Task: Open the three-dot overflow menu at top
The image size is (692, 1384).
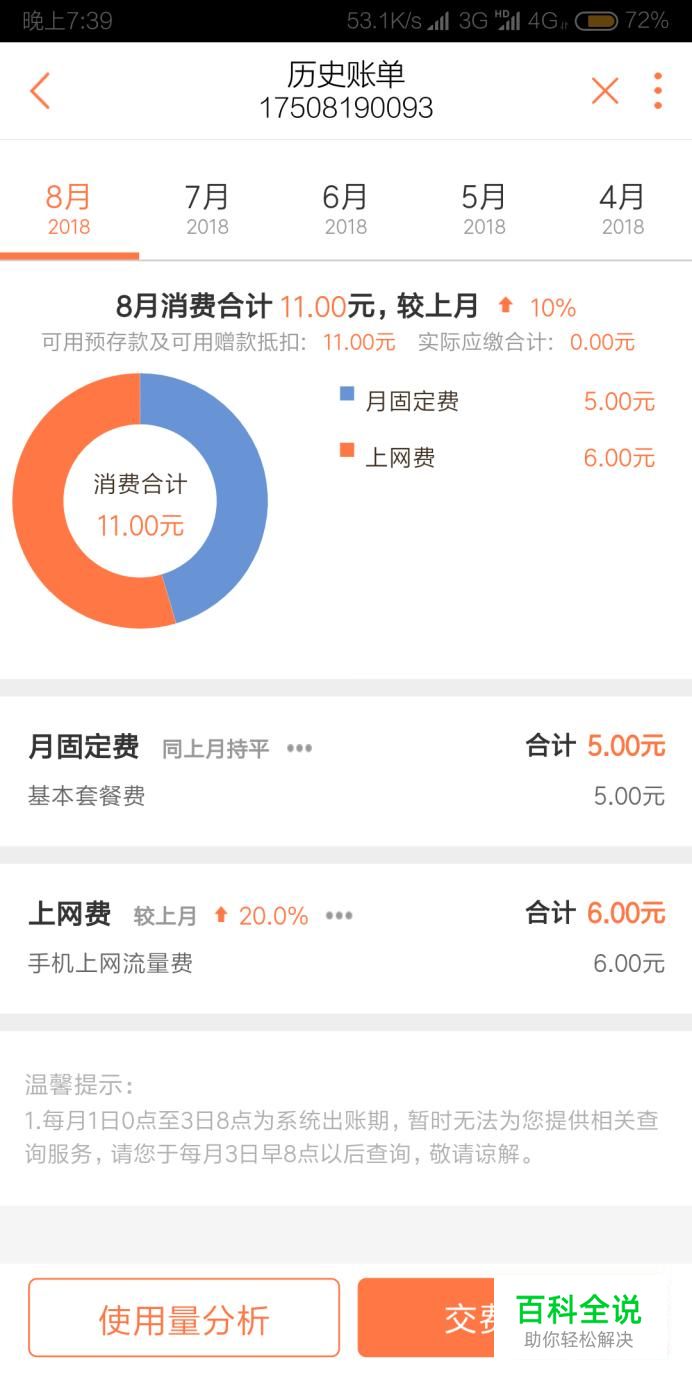Action: point(657,91)
